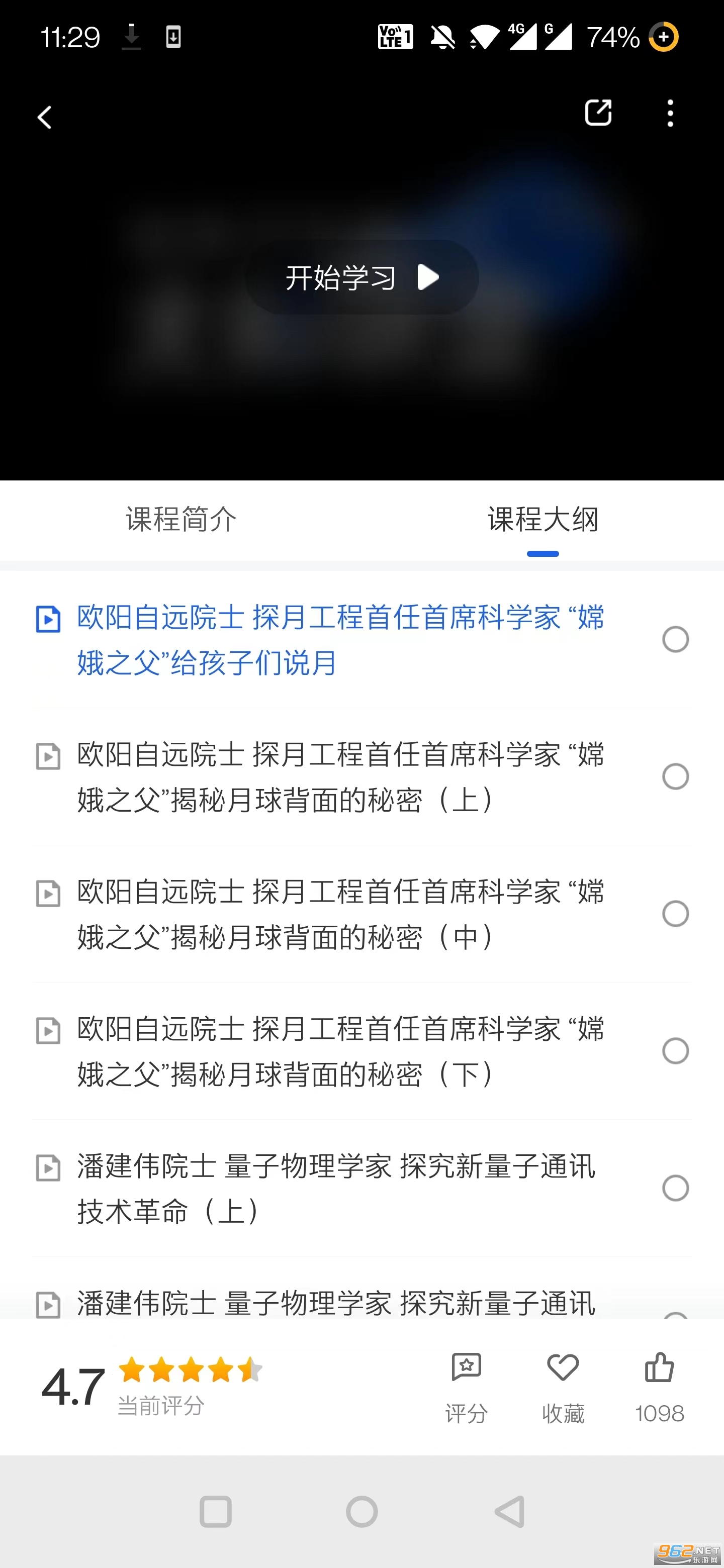Go back using the top-left arrow

tap(44, 117)
